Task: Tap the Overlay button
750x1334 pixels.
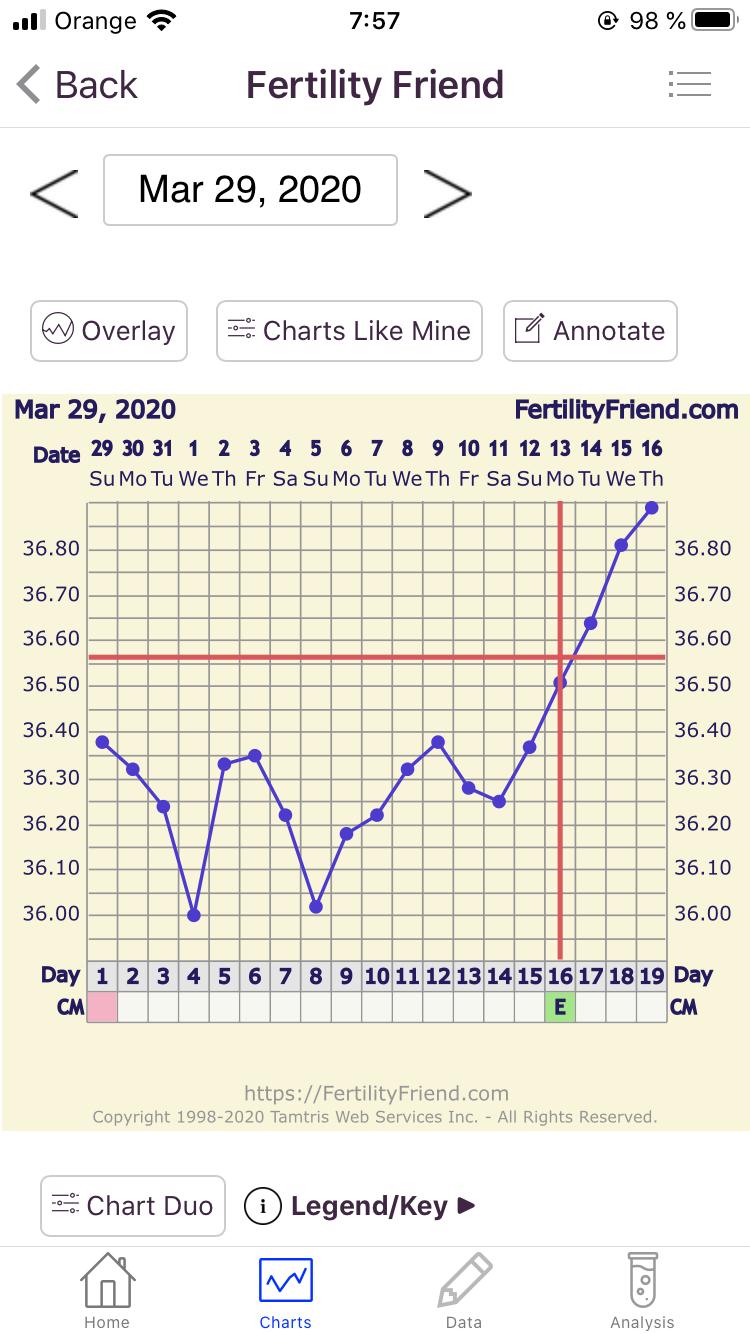Action: pyautogui.click(x=109, y=331)
